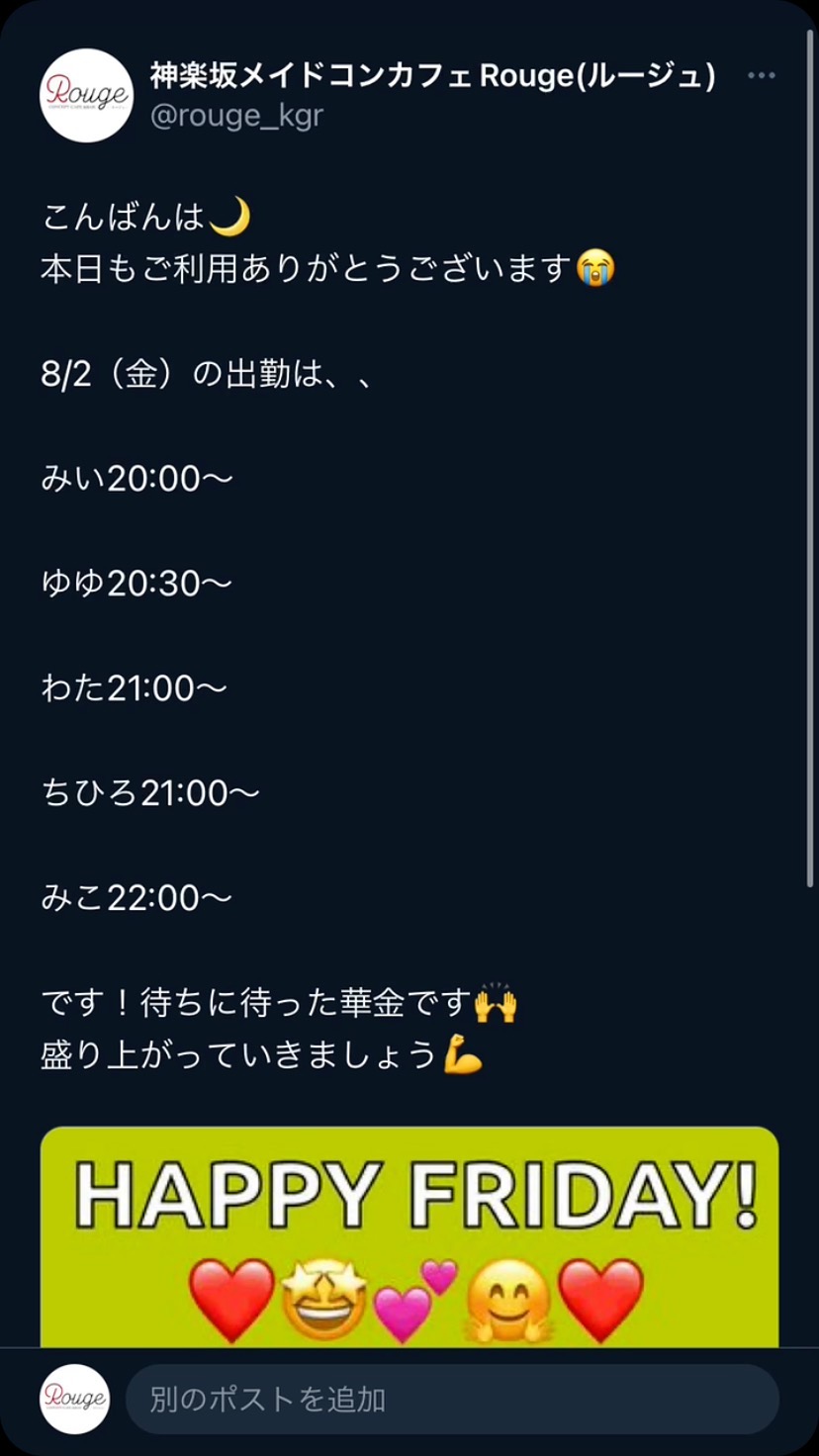Open the Rouge profile avatar at top

click(86, 95)
